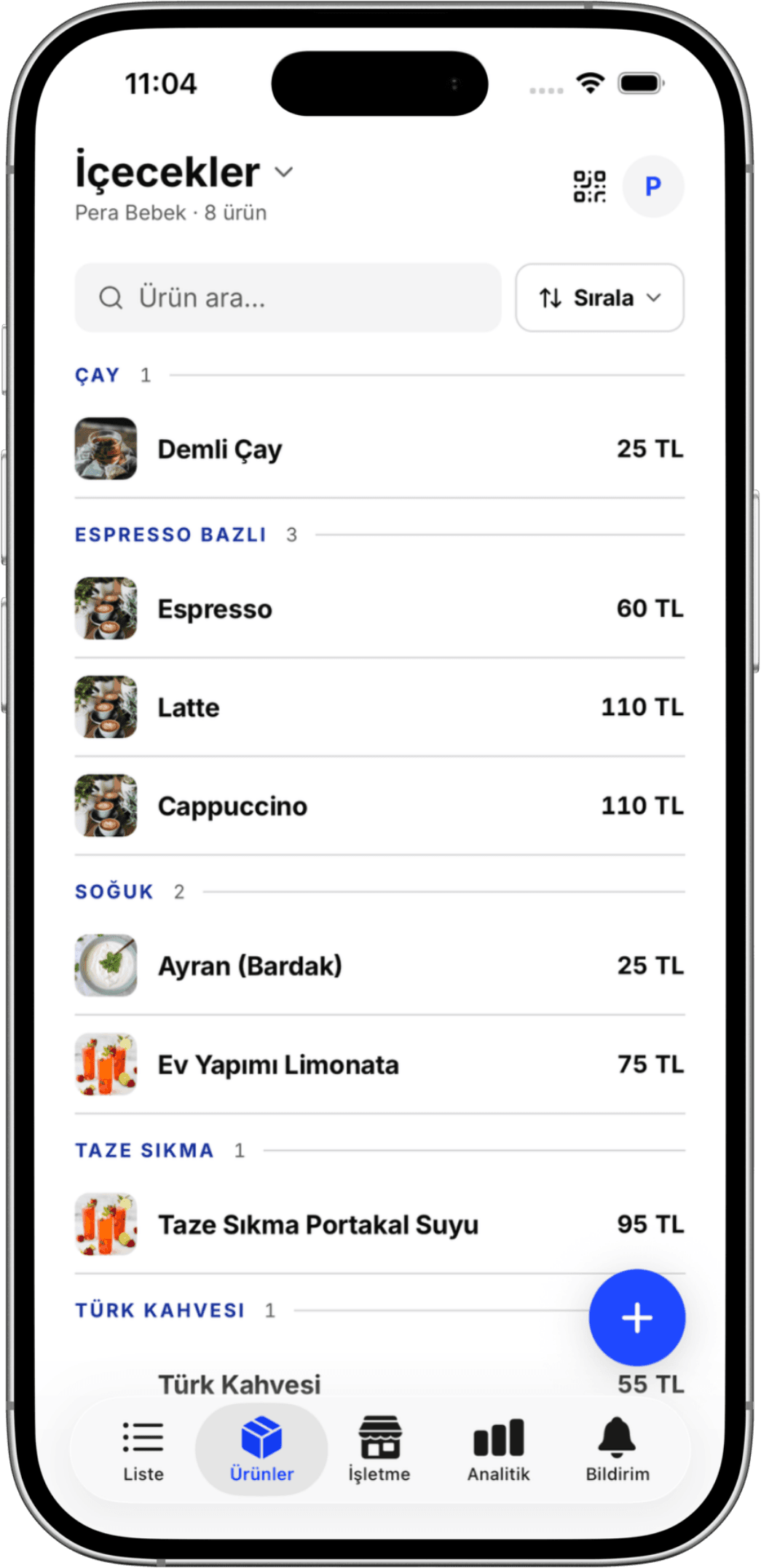This screenshot has width=761, height=1568.
Task: Select the Ürünler tab
Action: 261,1451
